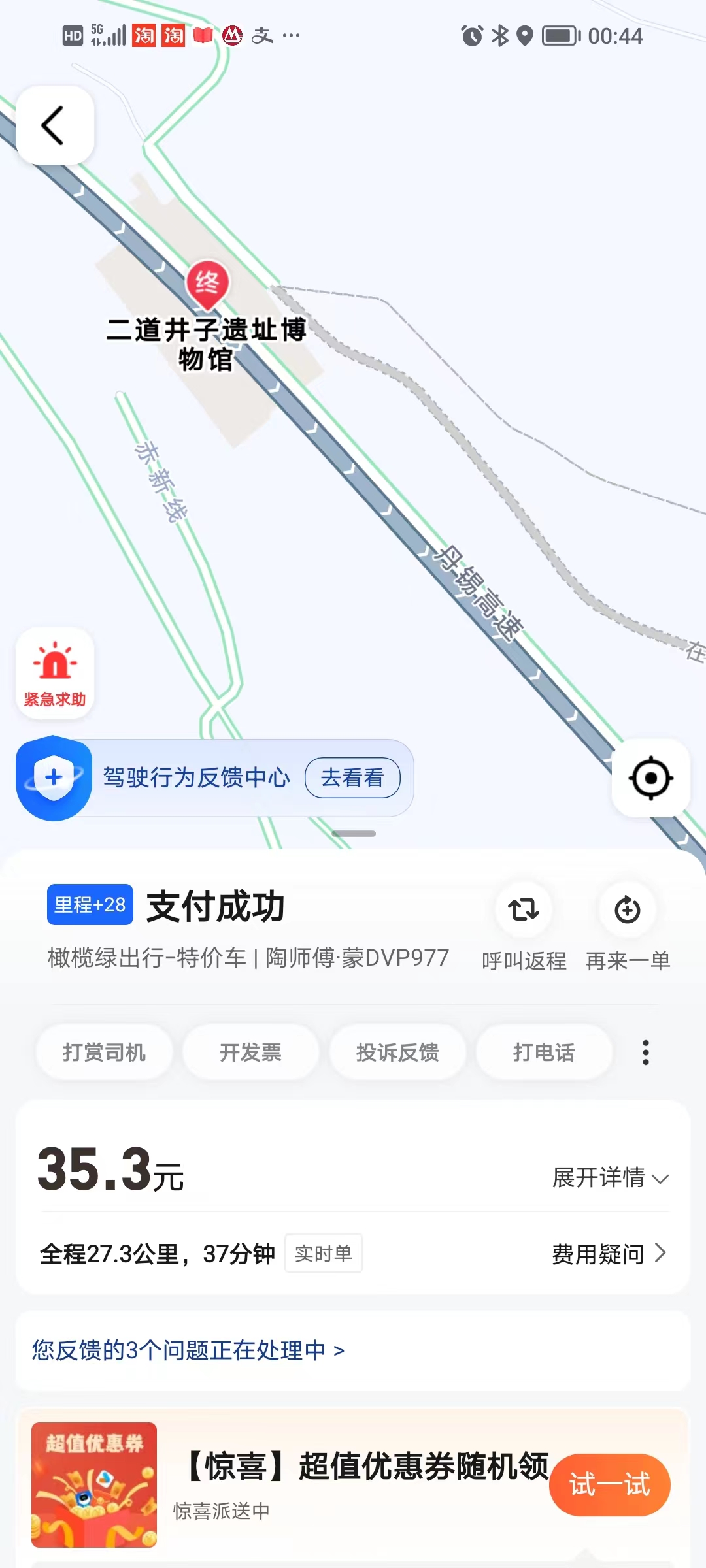View the 3 feedback issues being processed
The width and height of the screenshot is (706, 1568).
tap(188, 1350)
